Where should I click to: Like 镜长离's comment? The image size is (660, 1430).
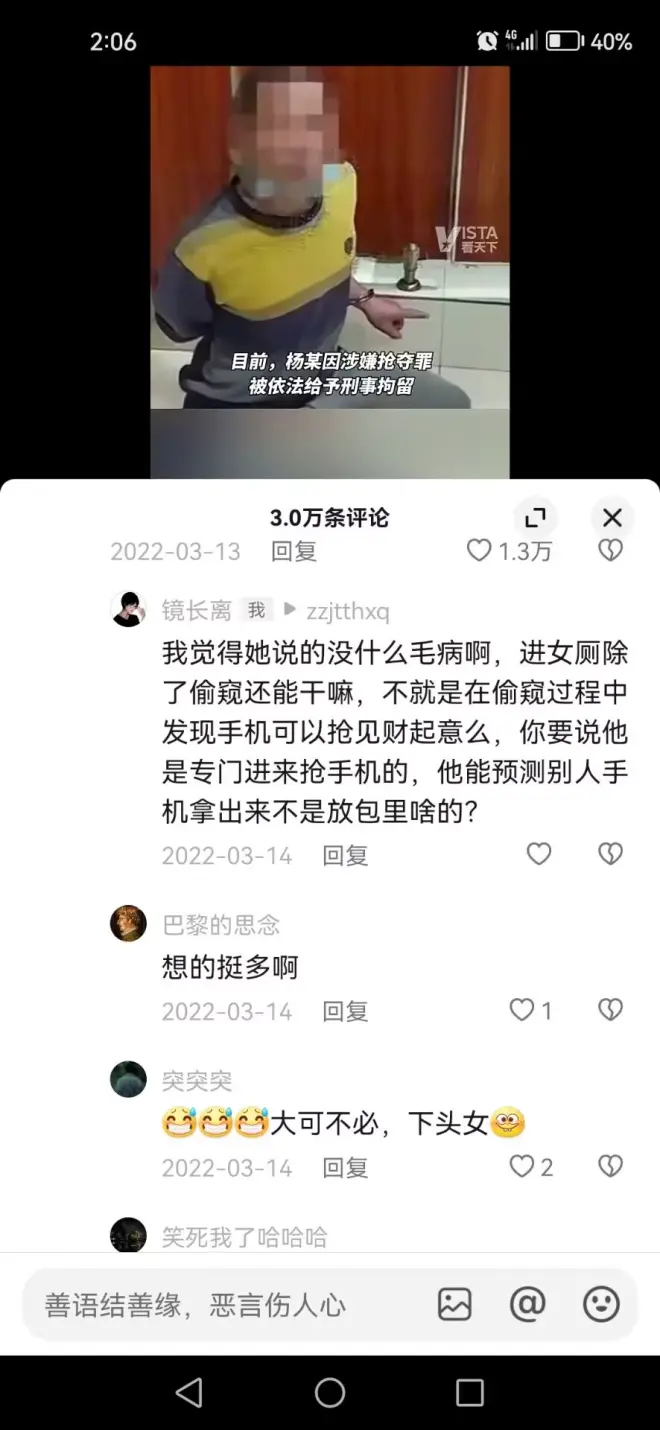539,854
